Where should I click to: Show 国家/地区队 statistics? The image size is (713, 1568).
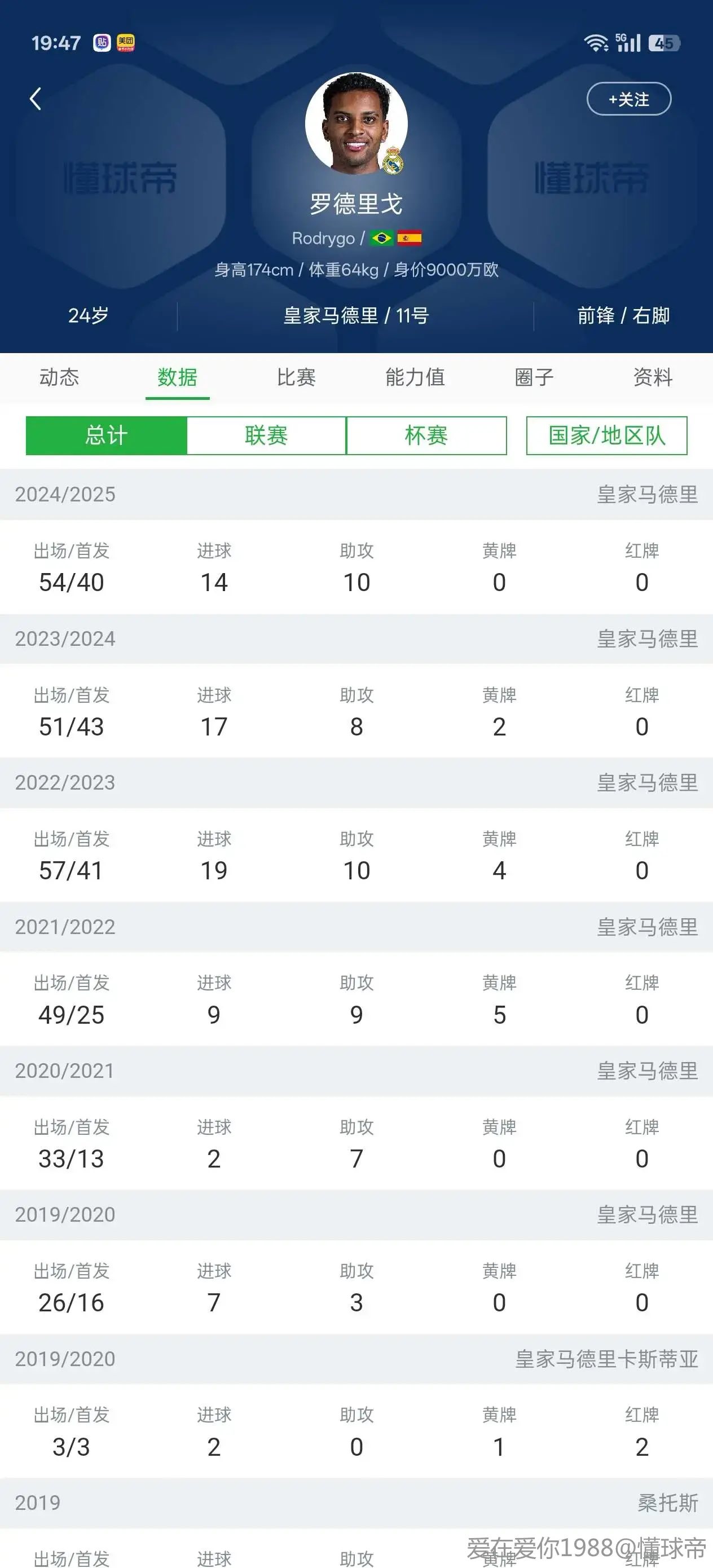tap(606, 435)
